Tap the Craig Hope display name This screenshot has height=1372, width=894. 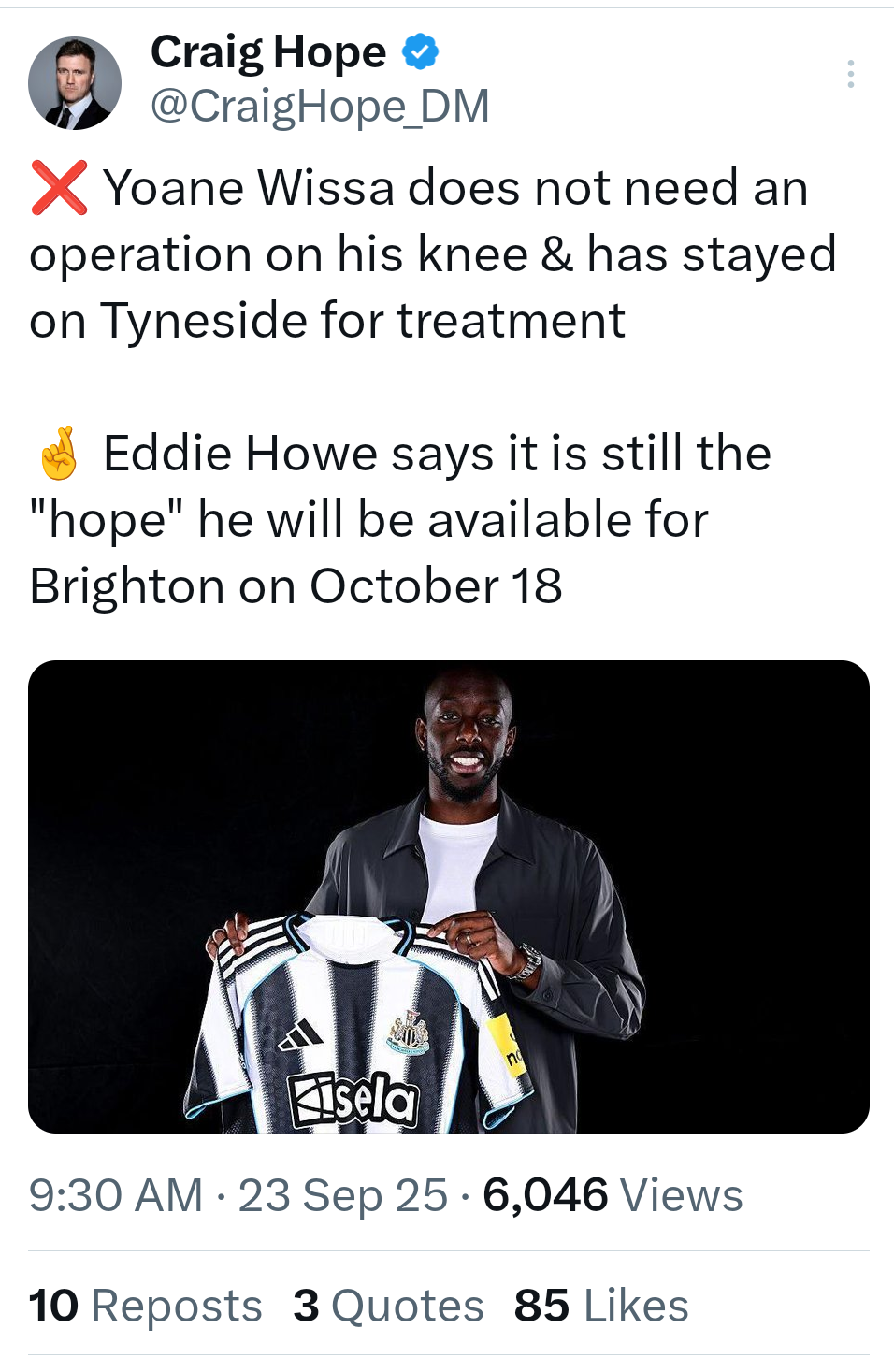268,52
